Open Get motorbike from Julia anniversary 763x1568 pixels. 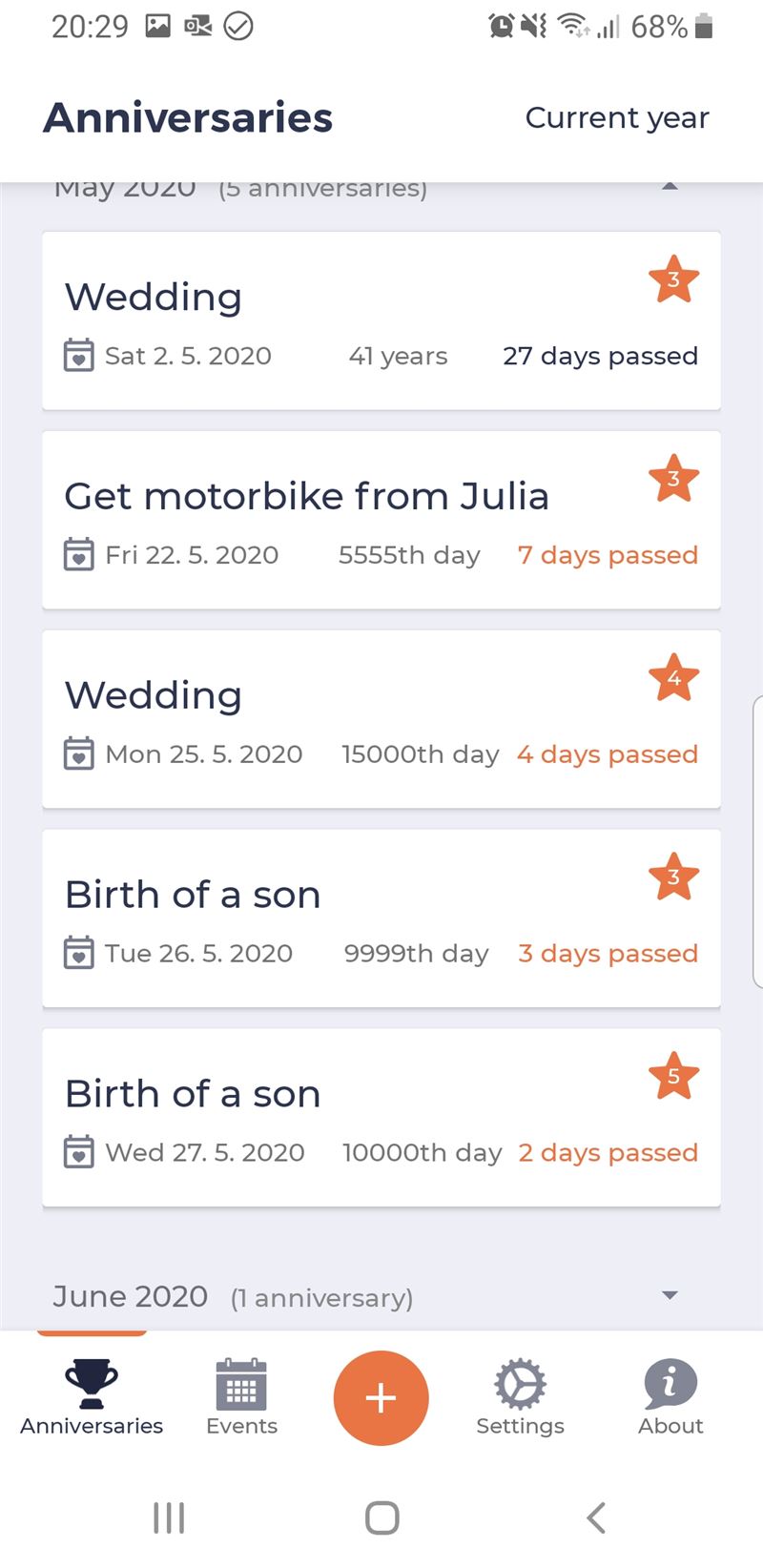[x=381, y=520]
